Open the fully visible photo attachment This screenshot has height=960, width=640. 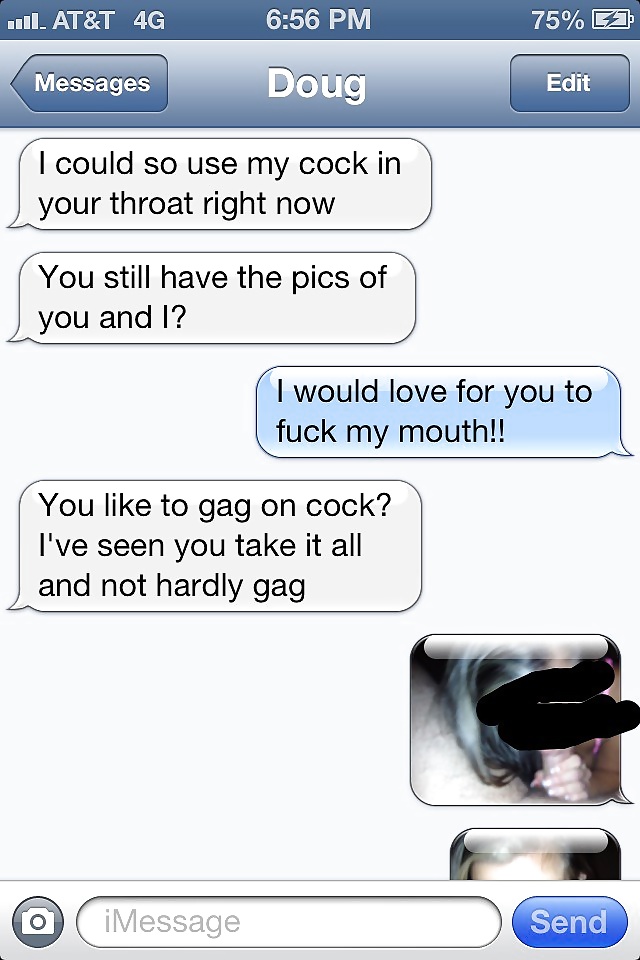pos(515,720)
